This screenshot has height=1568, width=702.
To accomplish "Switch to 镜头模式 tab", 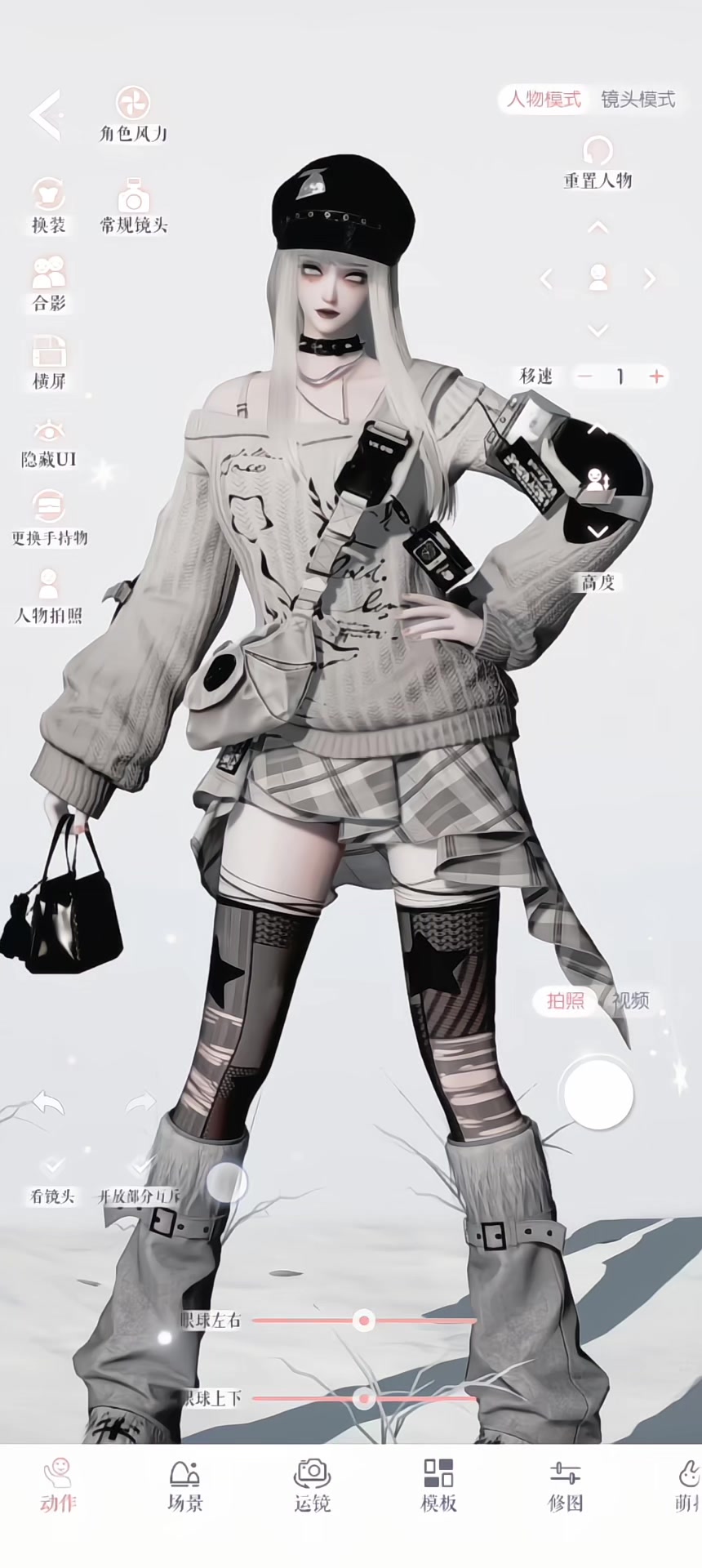I will pyautogui.click(x=638, y=100).
